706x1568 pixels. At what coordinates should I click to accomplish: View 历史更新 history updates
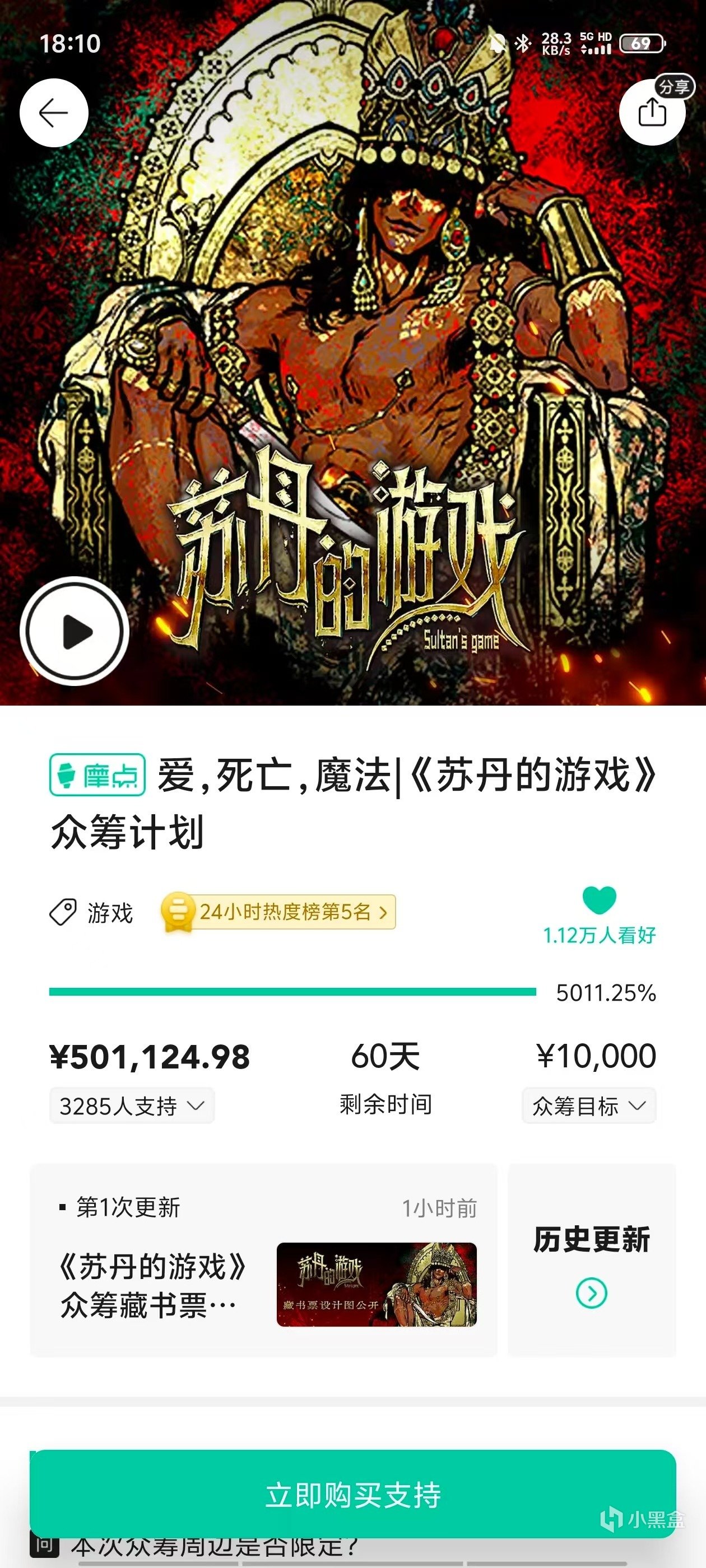click(592, 1259)
